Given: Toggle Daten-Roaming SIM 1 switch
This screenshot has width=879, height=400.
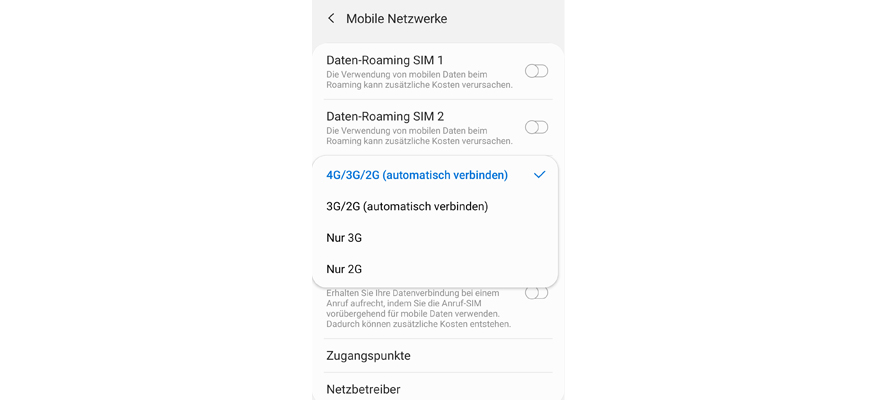Looking at the screenshot, I should point(536,71).
